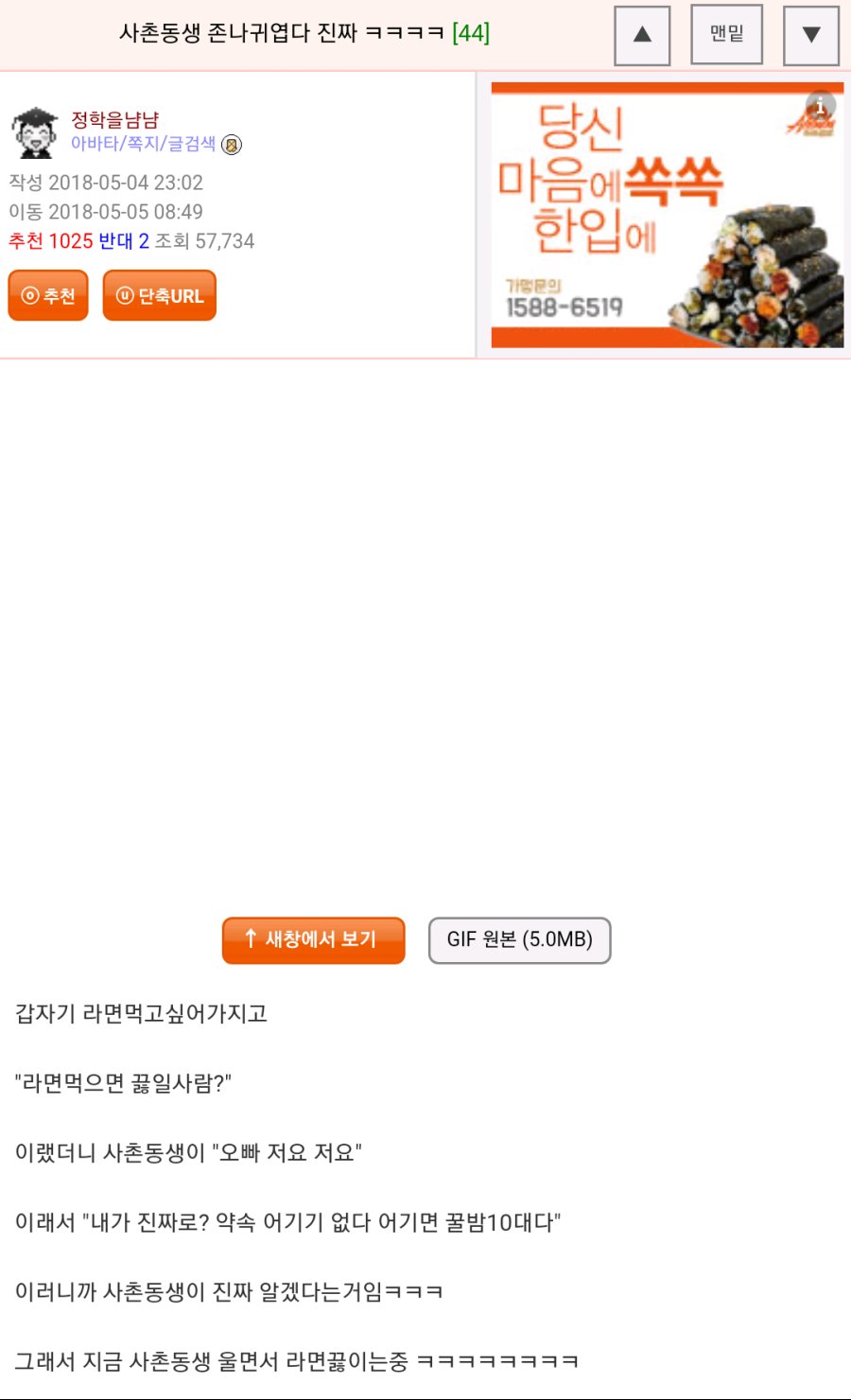Open 아바타/쪽지/글검색 links
The height and width of the screenshot is (1400, 851).
click(143, 144)
